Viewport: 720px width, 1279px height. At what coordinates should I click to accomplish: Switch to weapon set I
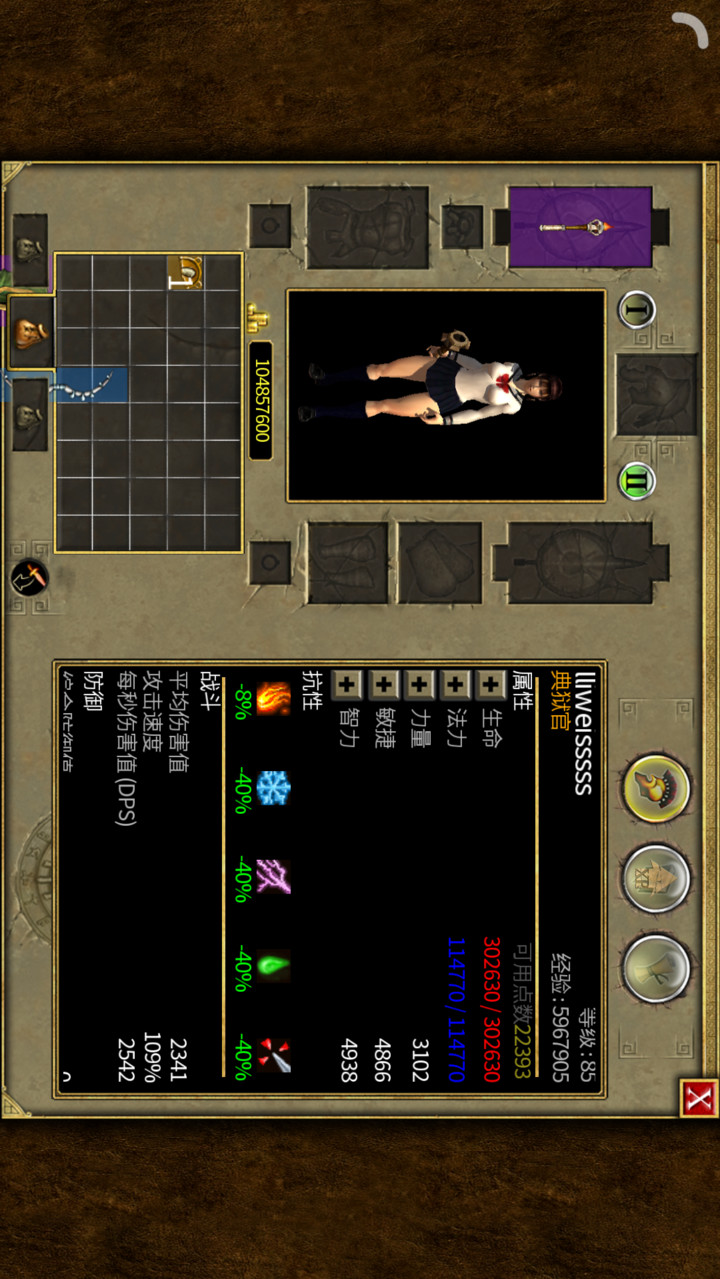tap(636, 311)
